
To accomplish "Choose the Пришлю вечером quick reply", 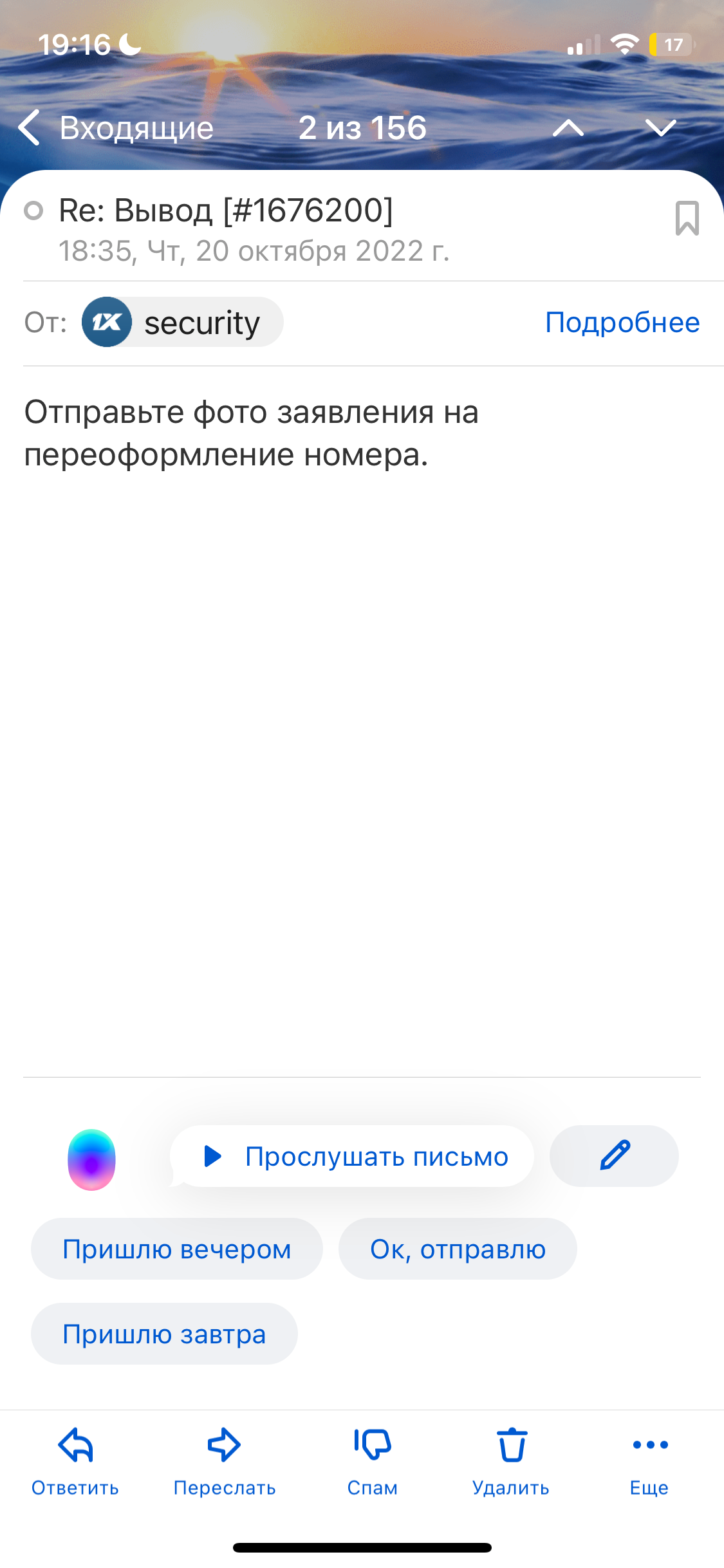I will [x=177, y=1249].
